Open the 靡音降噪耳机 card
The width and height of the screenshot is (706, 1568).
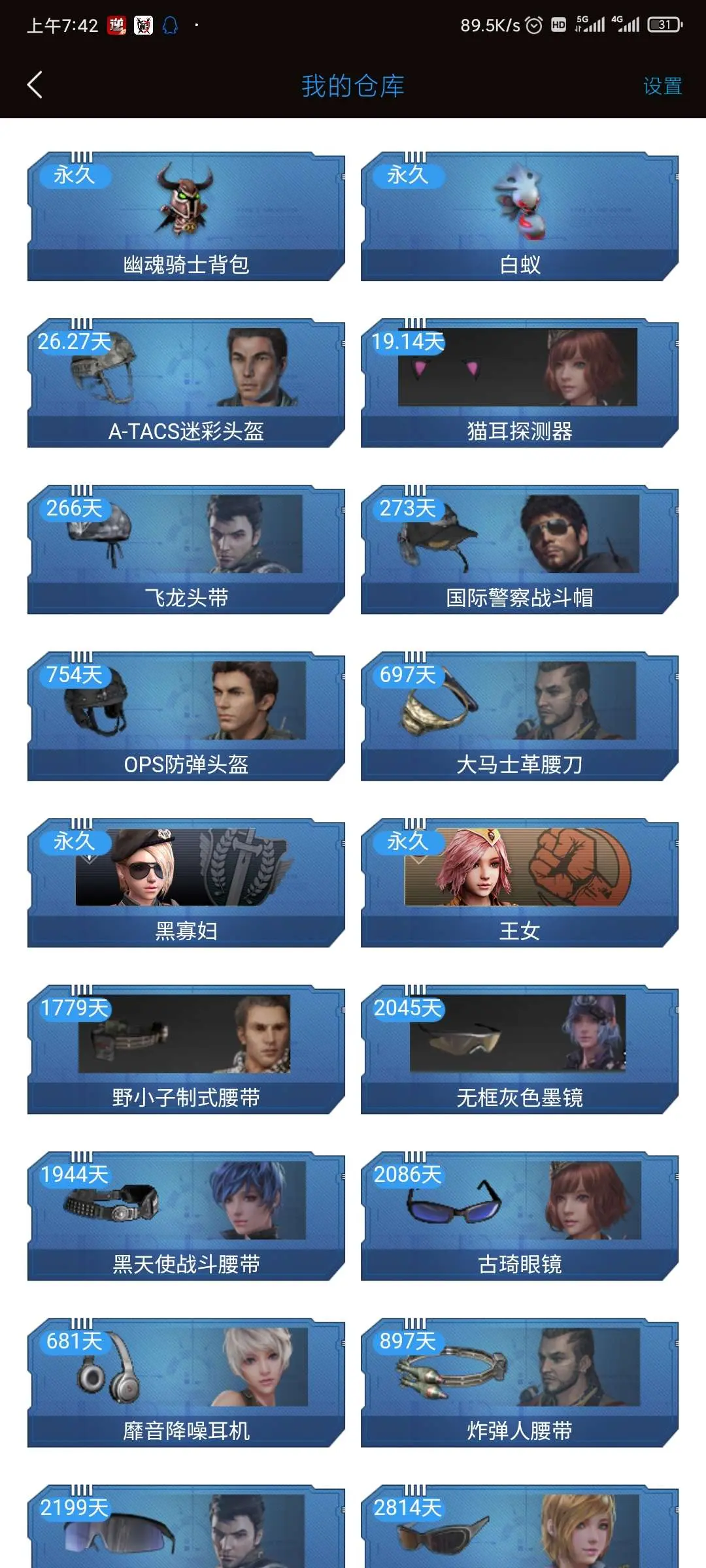(x=186, y=1382)
